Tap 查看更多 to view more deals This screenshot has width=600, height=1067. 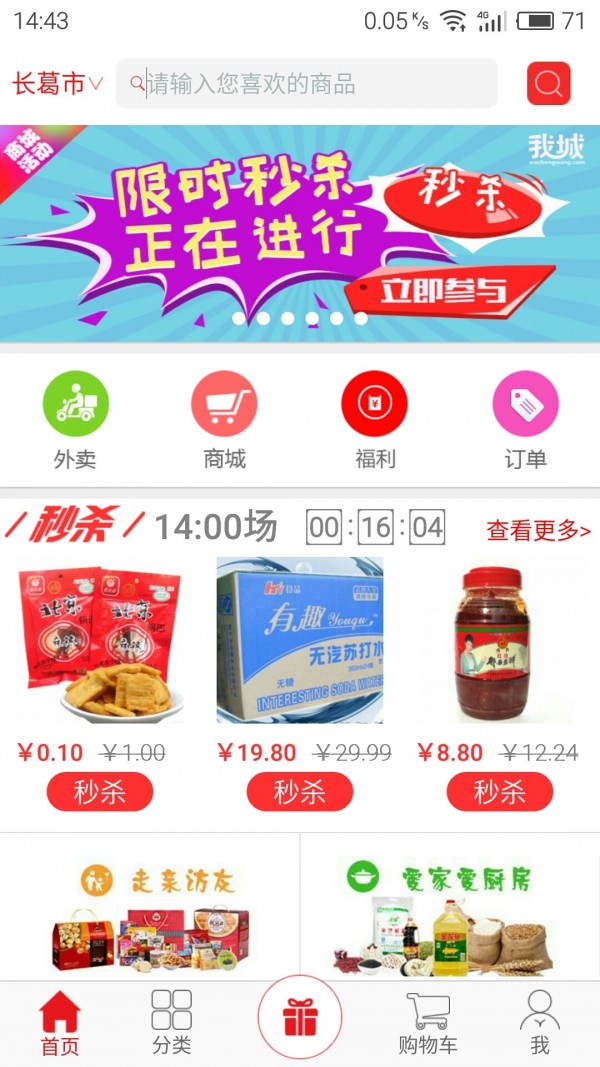[x=538, y=531]
